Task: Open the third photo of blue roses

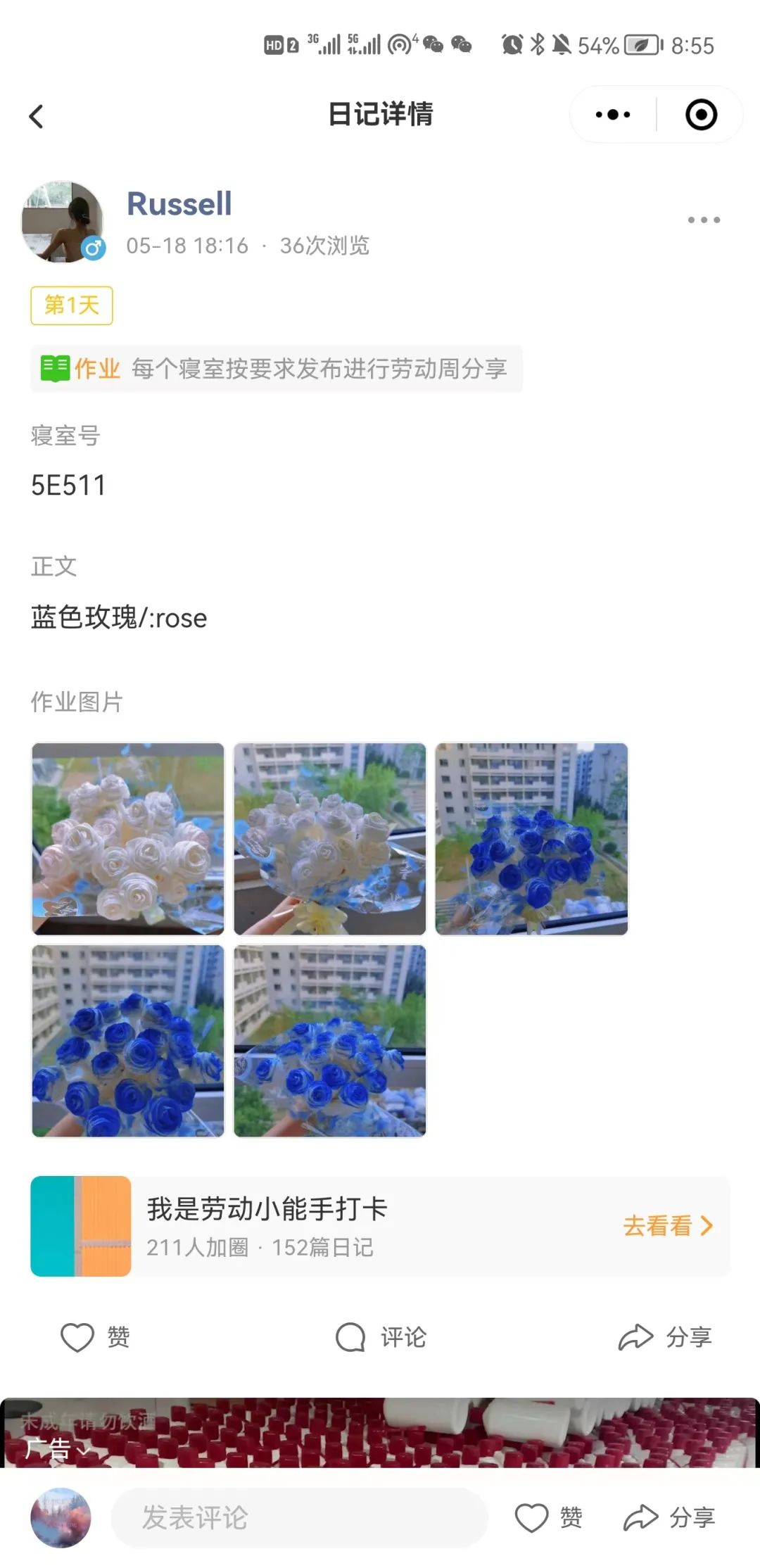Action: pos(531,839)
